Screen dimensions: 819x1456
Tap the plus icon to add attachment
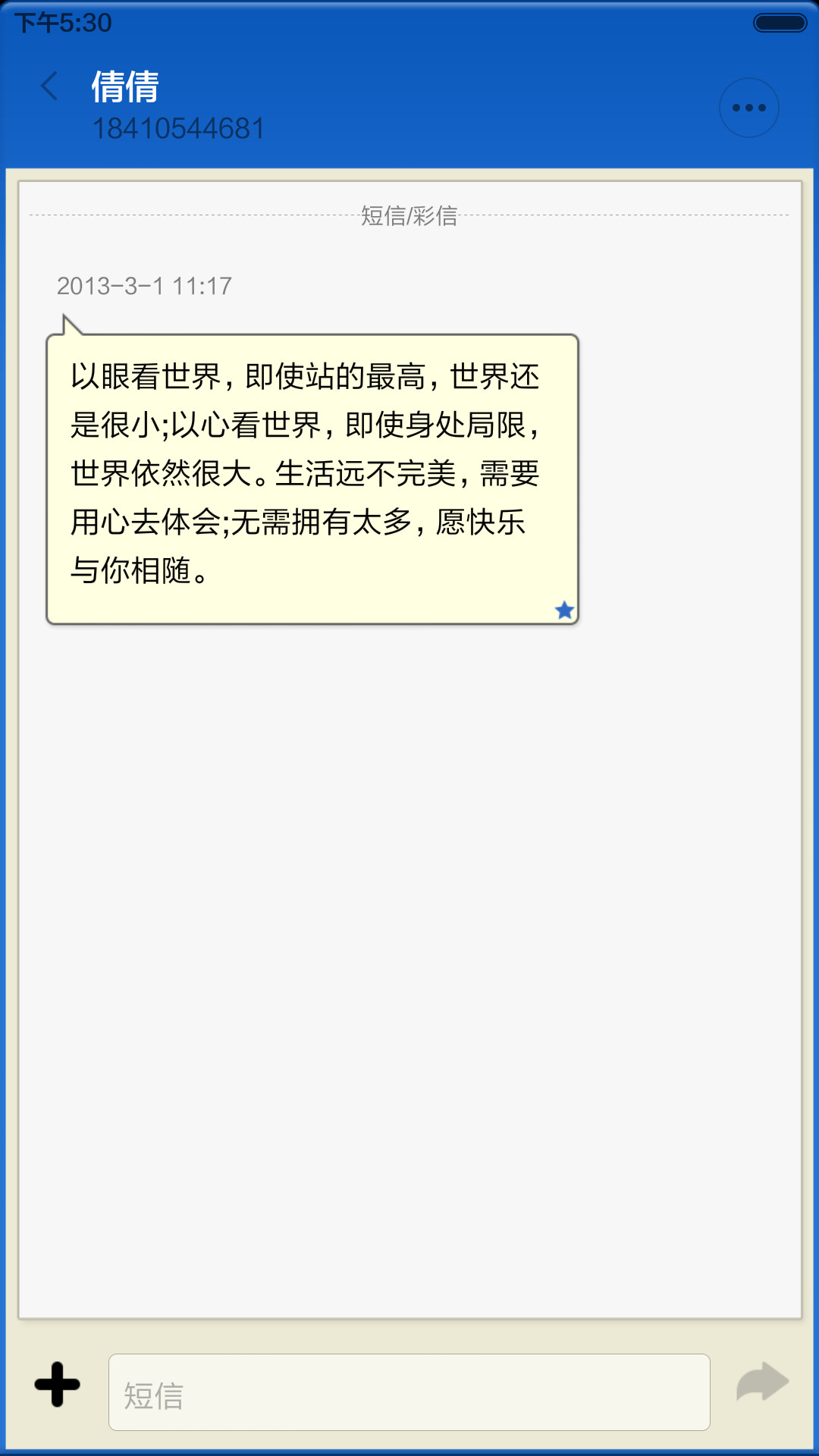pyautogui.click(x=58, y=1385)
